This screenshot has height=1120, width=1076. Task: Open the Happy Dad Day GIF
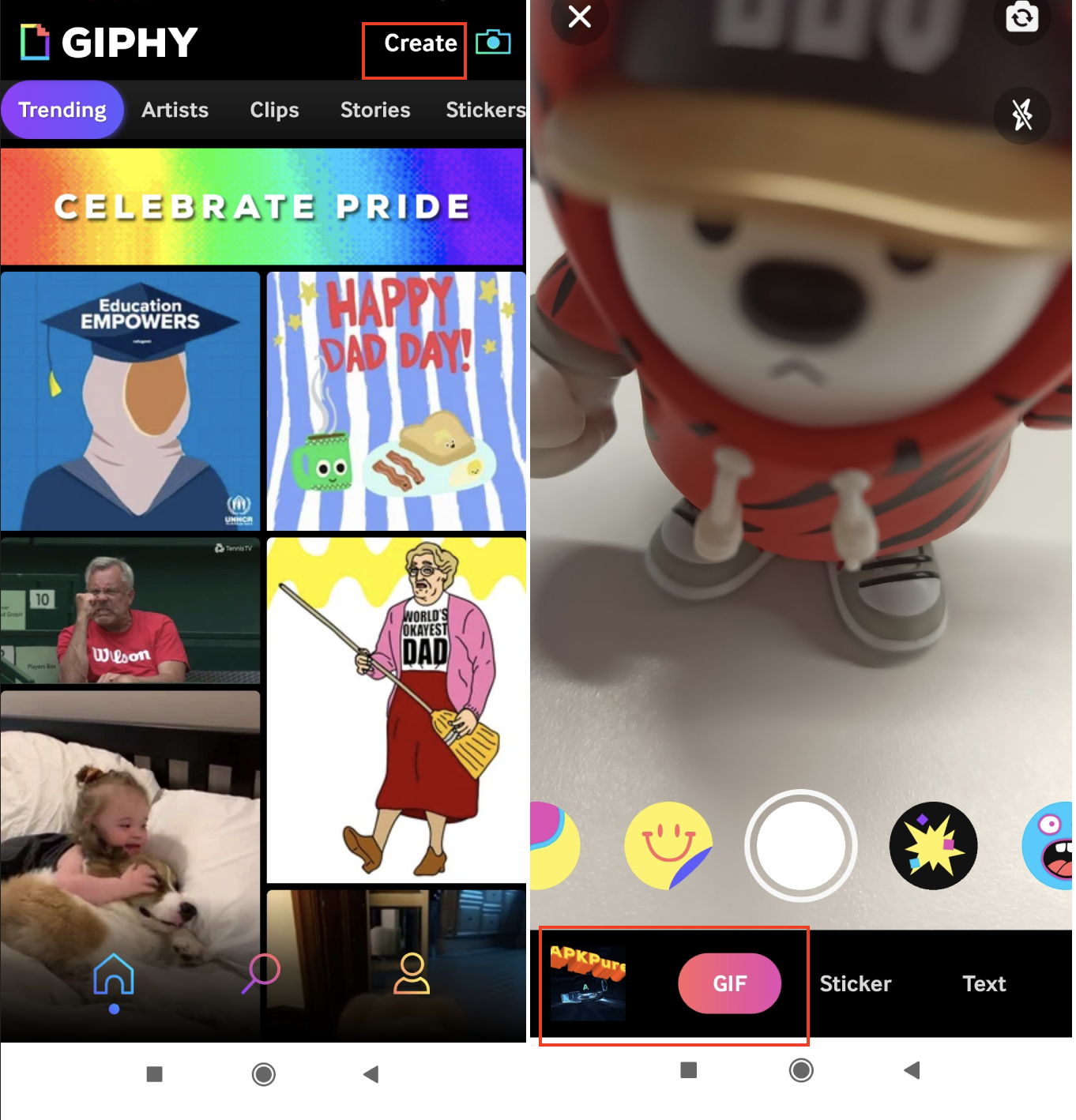tap(396, 401)
